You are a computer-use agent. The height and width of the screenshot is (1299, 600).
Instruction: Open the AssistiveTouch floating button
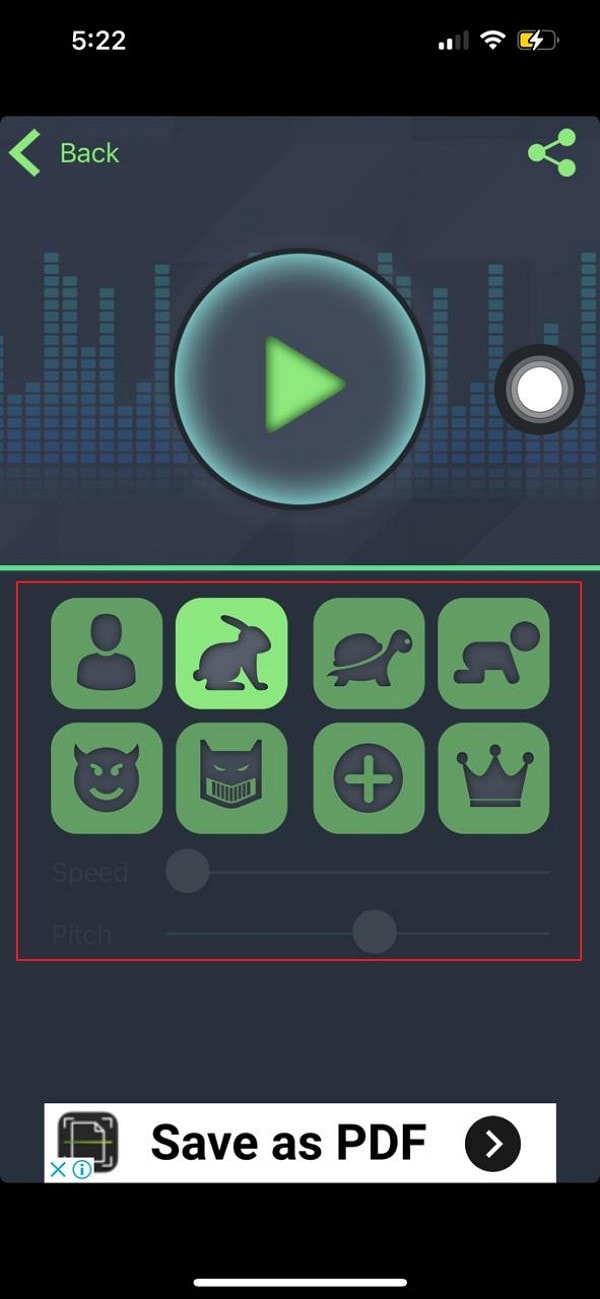(540, 390)
